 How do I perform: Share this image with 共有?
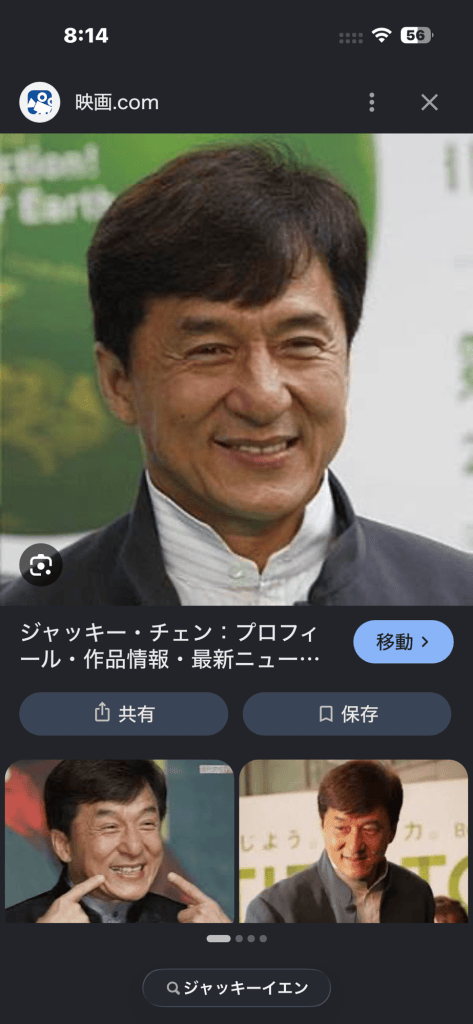click(x=123, y=714)
